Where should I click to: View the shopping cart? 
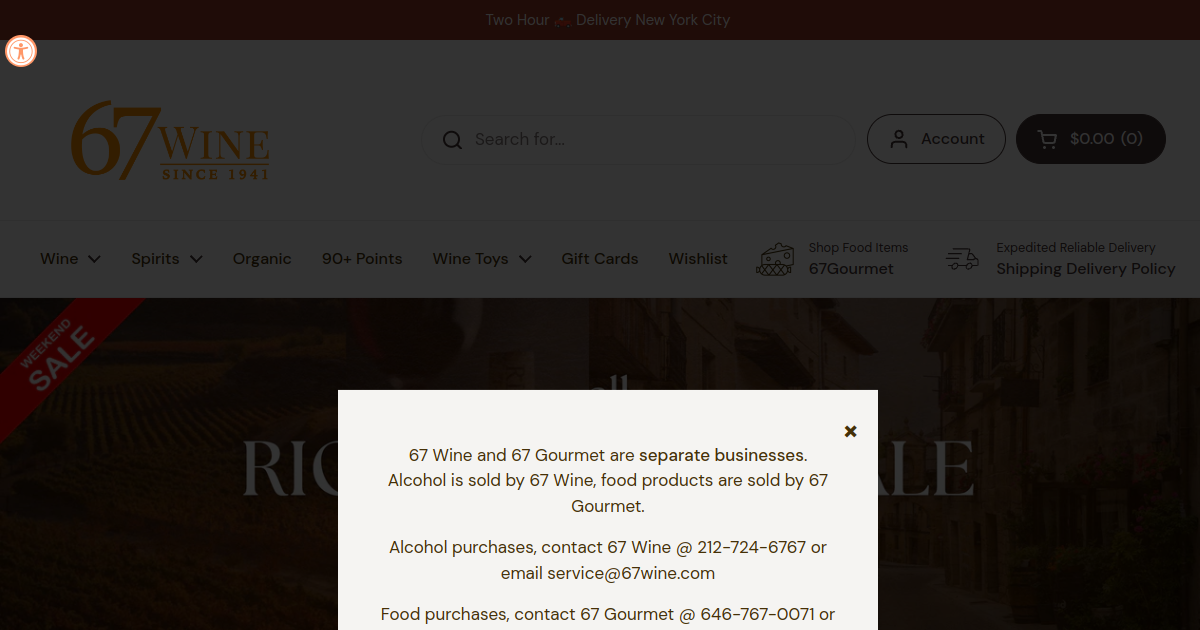point(1090,139)
